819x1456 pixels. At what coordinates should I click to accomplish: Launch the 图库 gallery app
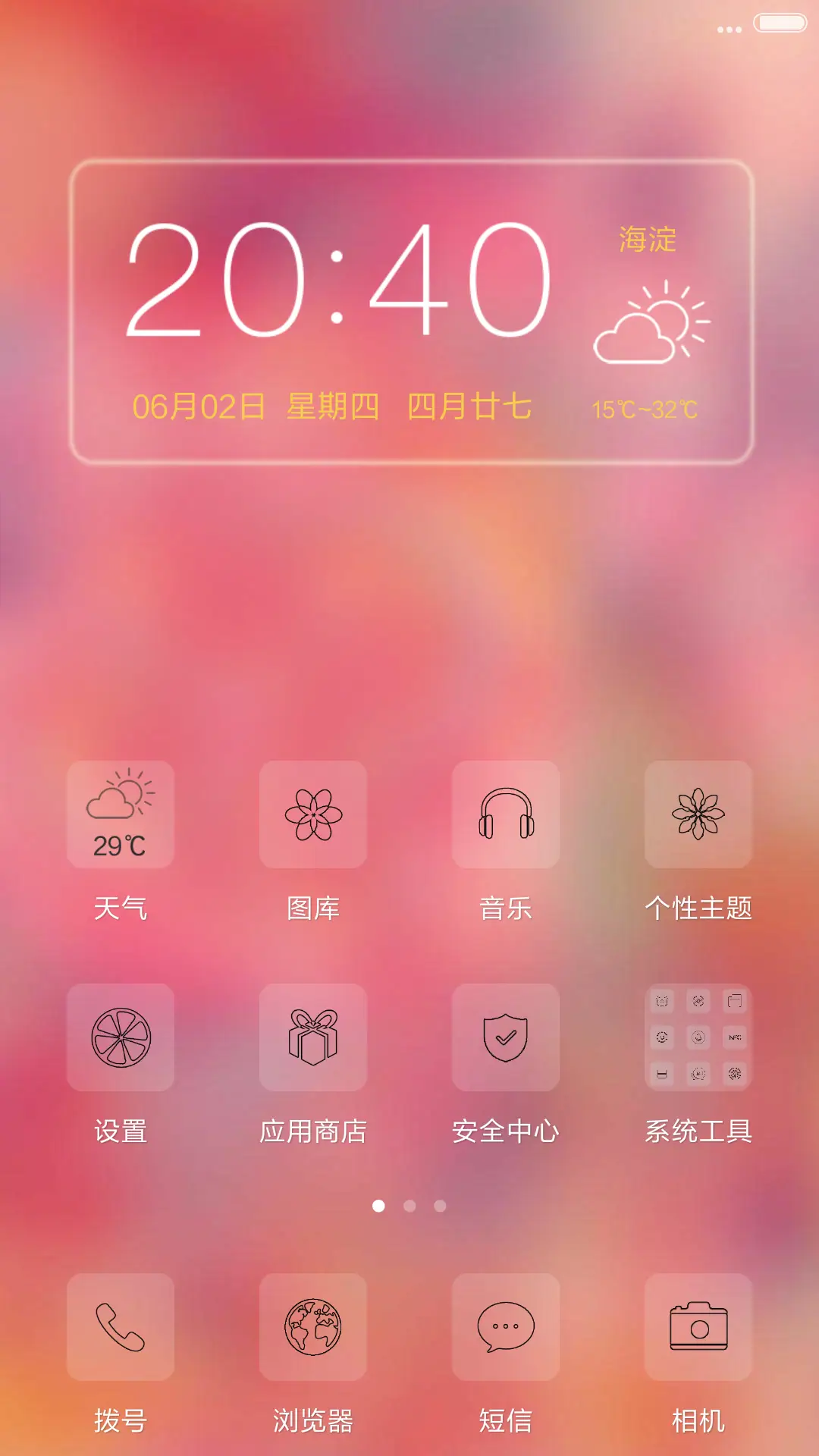(313, 814)
